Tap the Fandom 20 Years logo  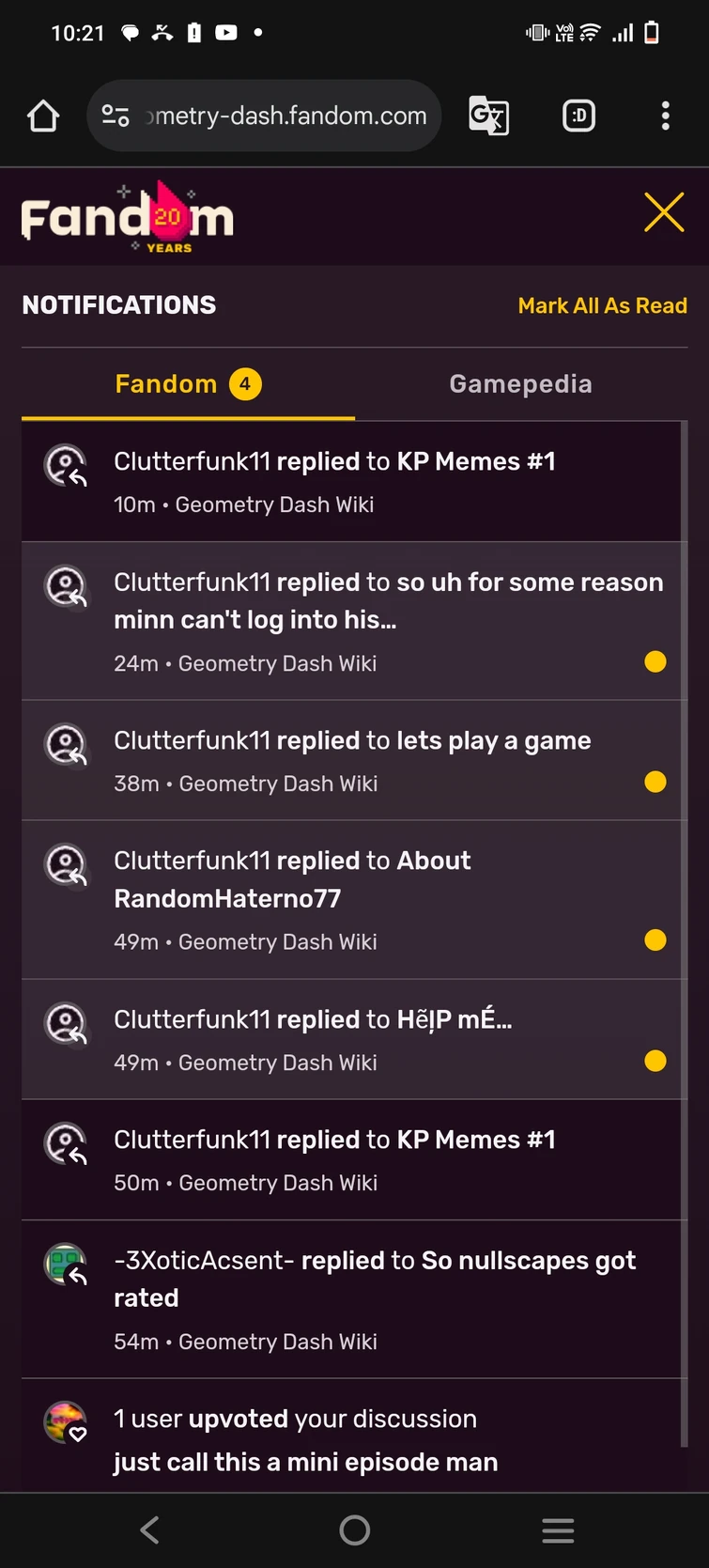(x=127, y=215)
